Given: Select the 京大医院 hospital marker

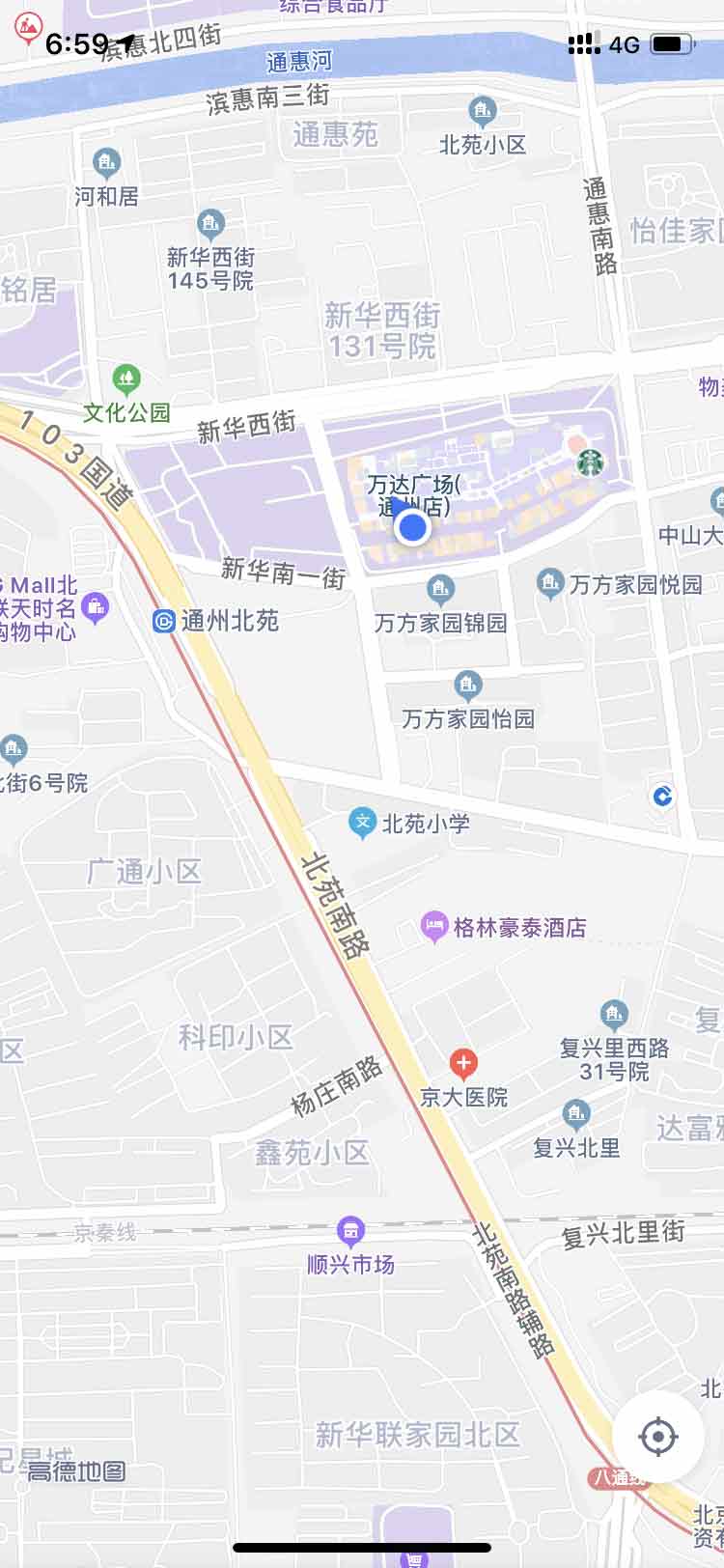Looking at the screenshot, I should point(463,1064).
